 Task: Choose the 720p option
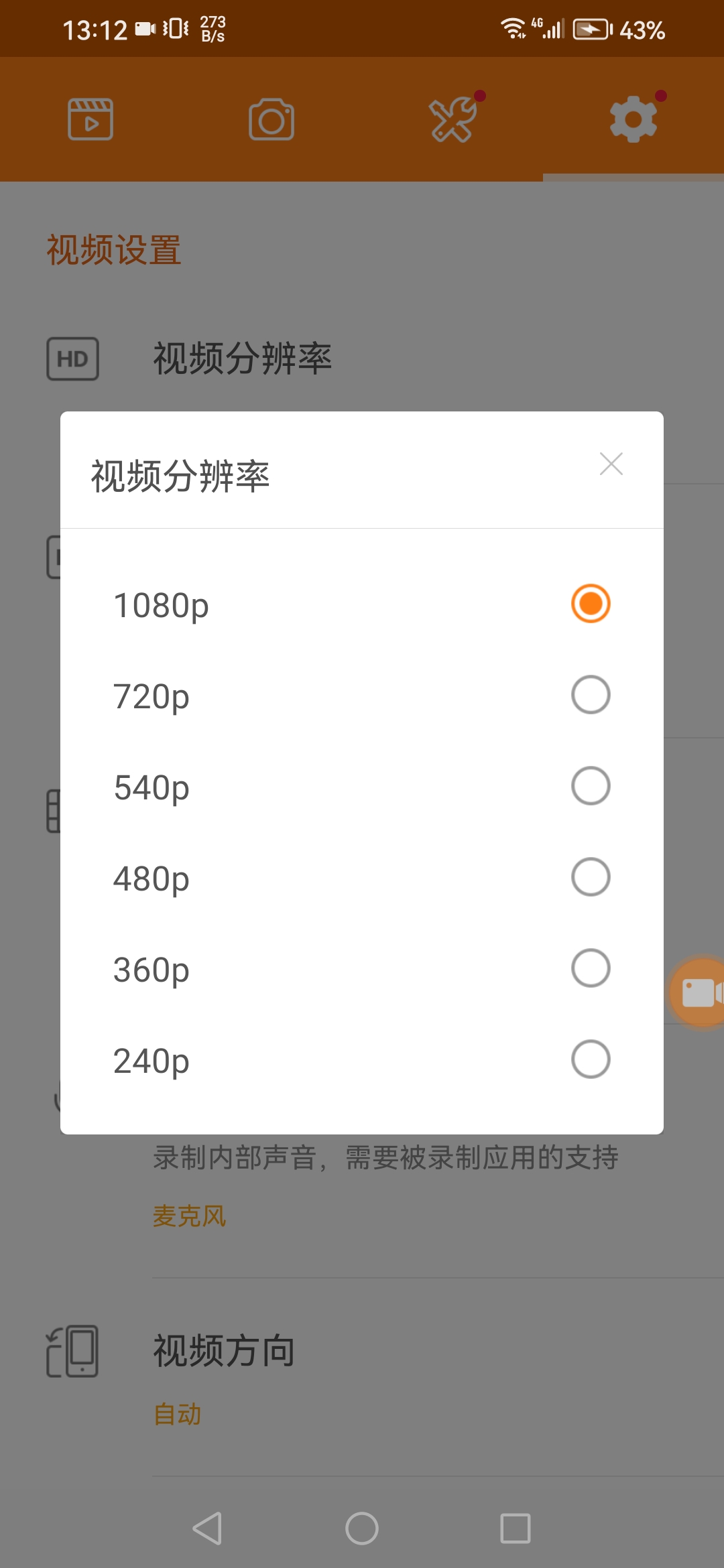click(x=590, y=695)
